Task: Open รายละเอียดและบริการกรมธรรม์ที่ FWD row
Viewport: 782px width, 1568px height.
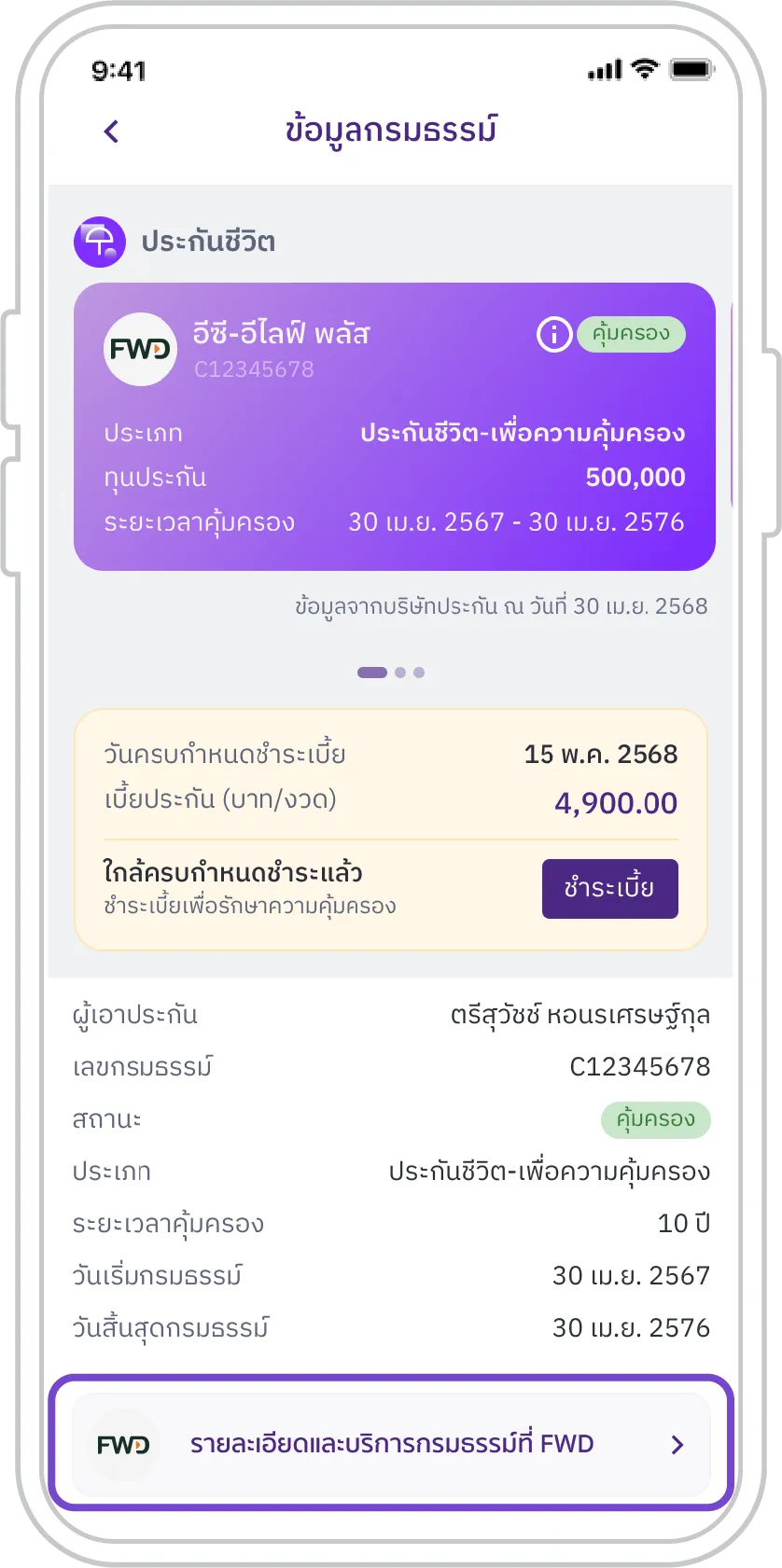Action: pyautogui.click(x=391, y=1444)
